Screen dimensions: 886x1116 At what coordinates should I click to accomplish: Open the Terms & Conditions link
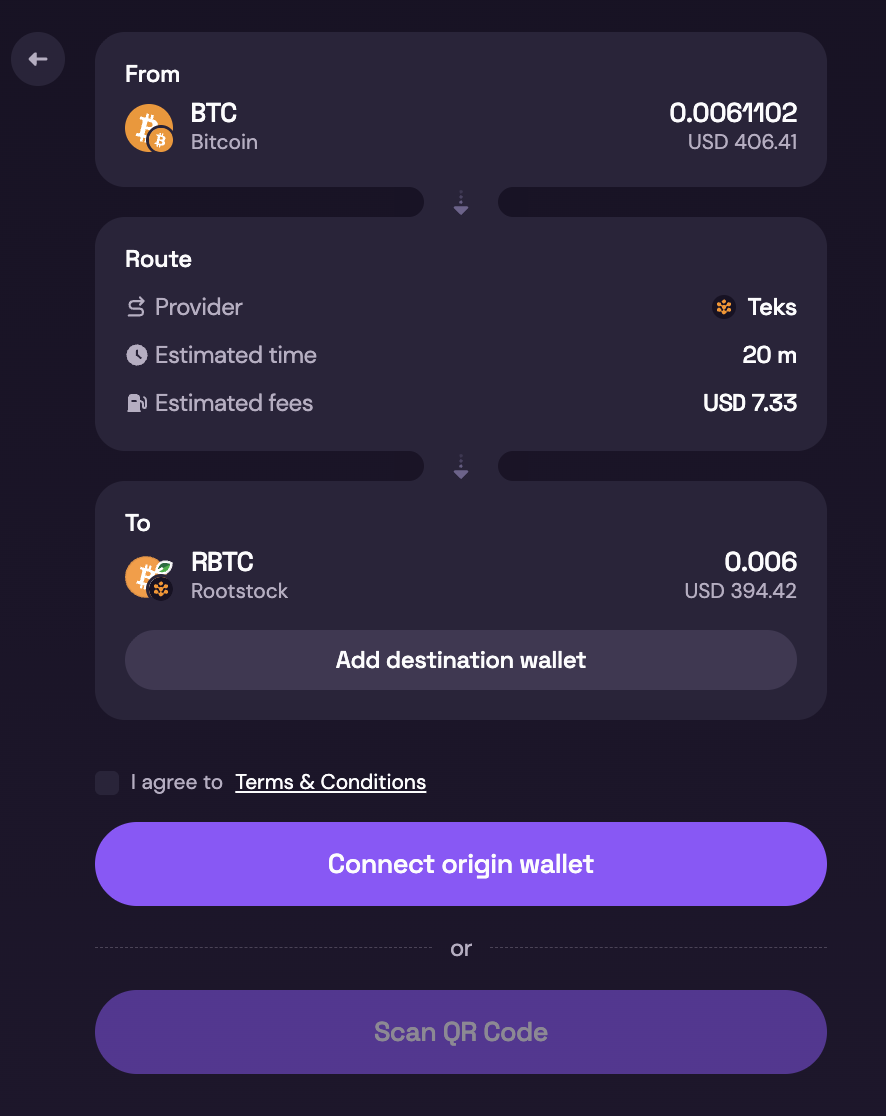coord(330,782)
